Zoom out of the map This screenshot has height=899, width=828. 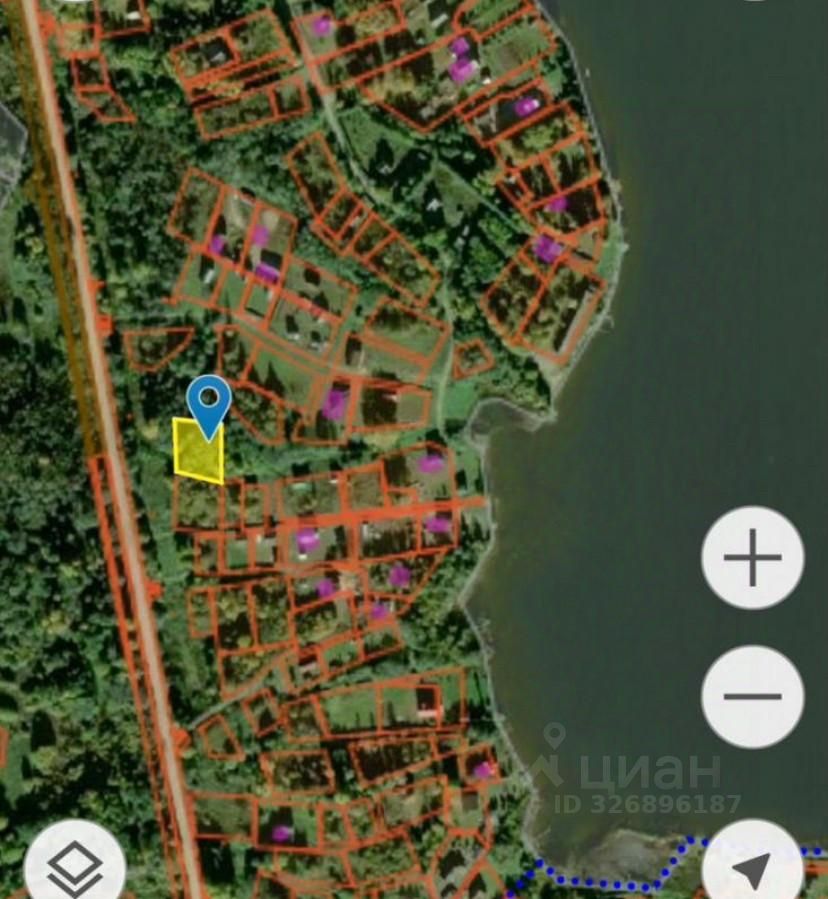pos(752,697)
